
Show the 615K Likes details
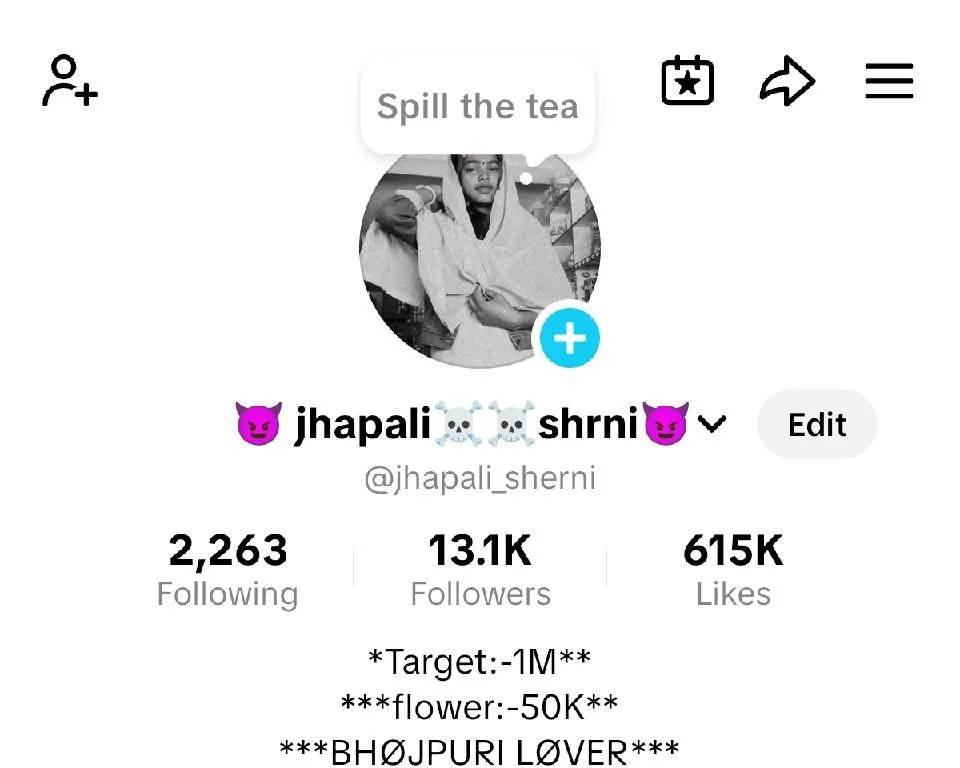tap(733, 570)
